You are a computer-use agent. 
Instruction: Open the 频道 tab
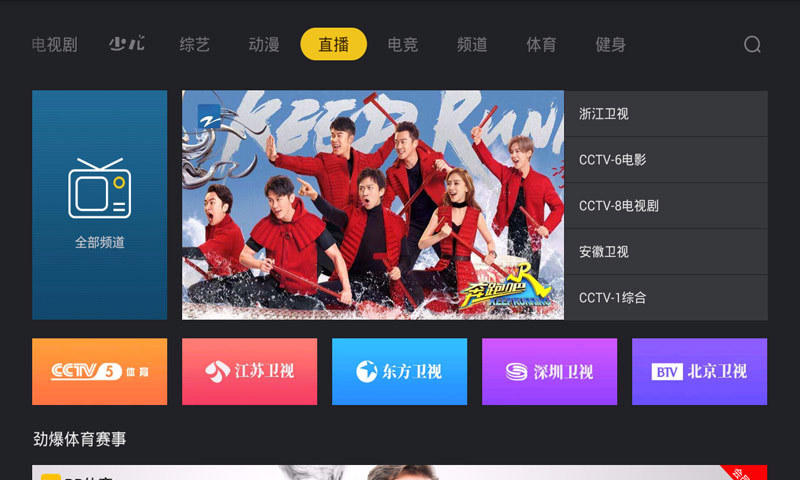click(x=472, y=45)
